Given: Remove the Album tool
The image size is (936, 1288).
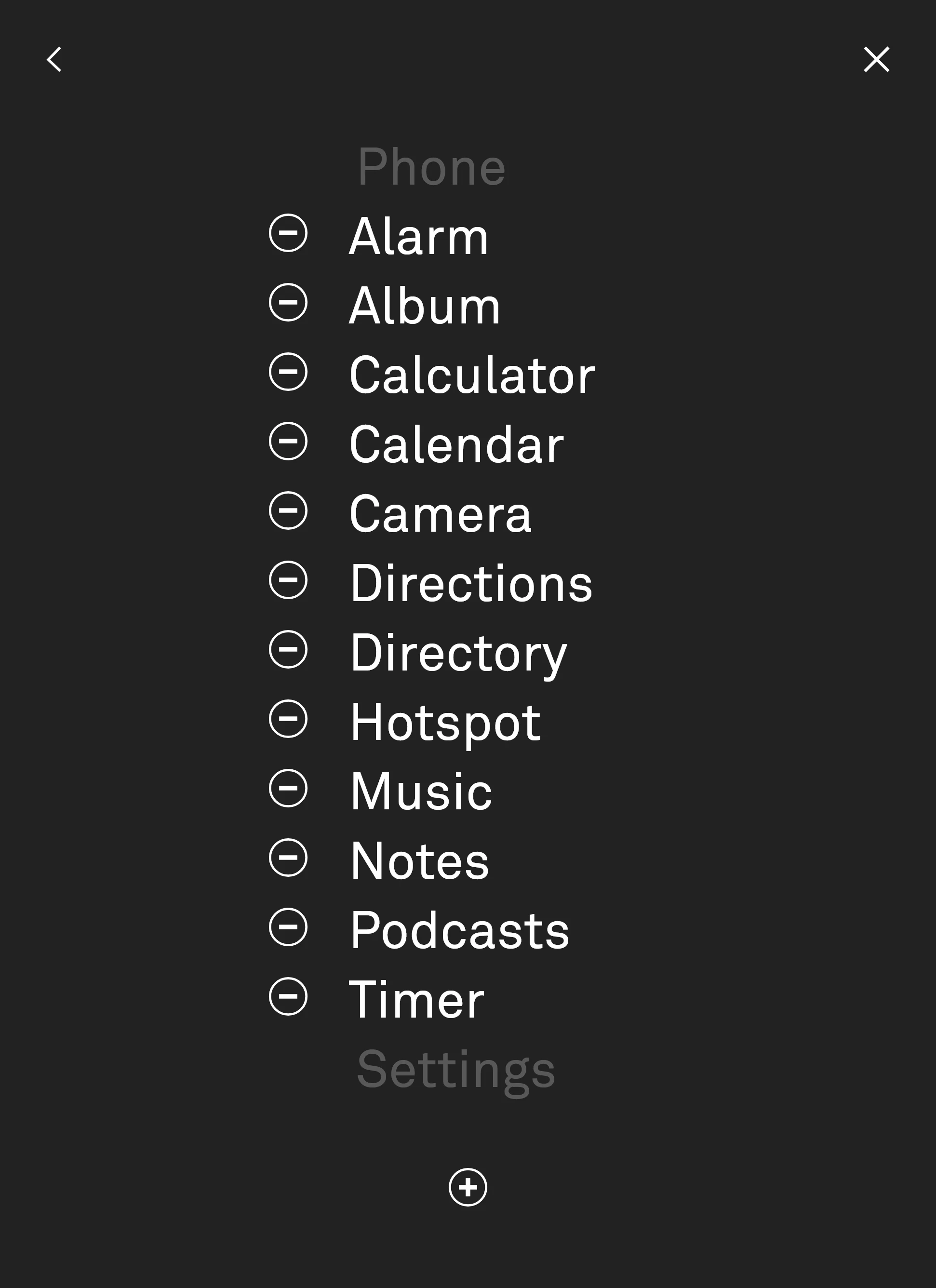Looking at the screenshot, I should (x=288, y=302).
